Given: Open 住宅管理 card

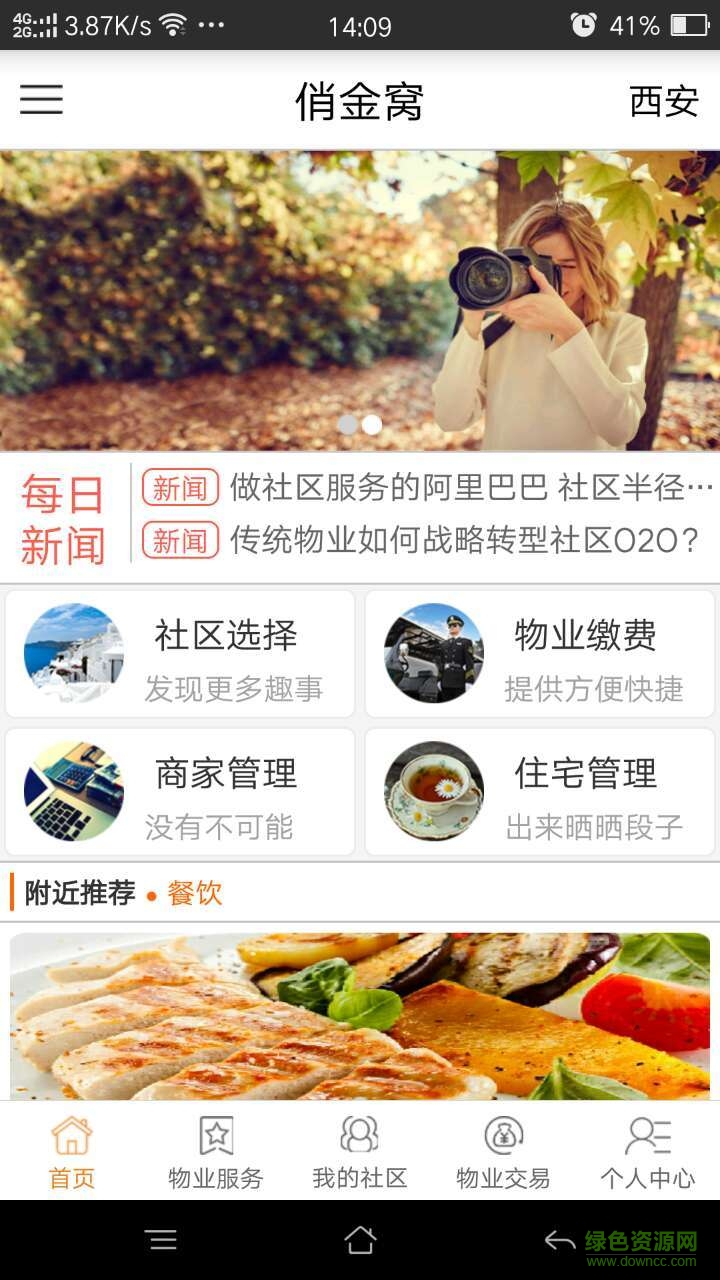Looking at the screenshot, I should 540,792.
